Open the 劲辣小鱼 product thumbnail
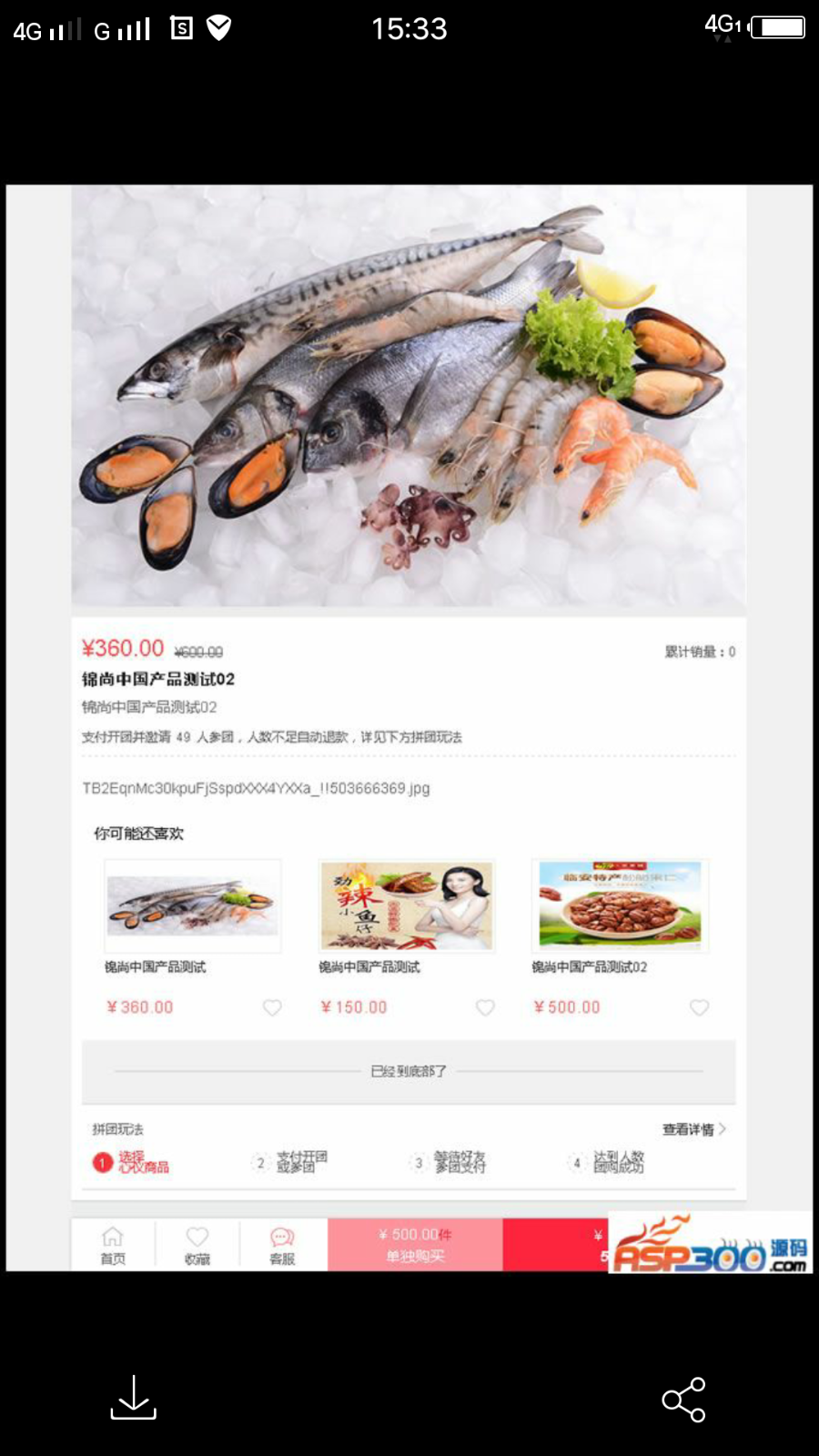The height and width of the screenshot is (1456, 819). click(x=406, y=905)
